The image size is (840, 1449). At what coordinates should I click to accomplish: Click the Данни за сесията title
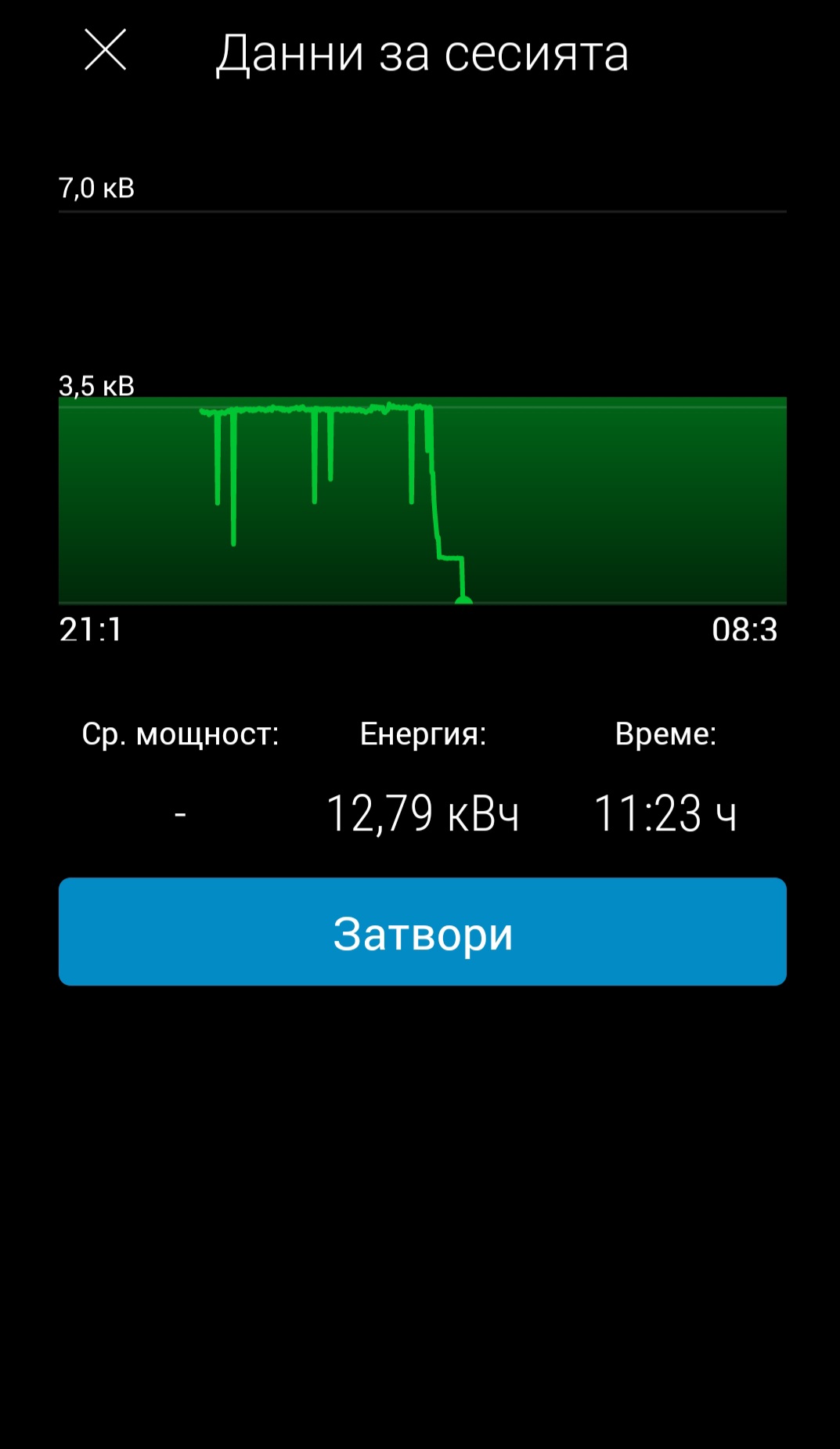tap(423, 55)
